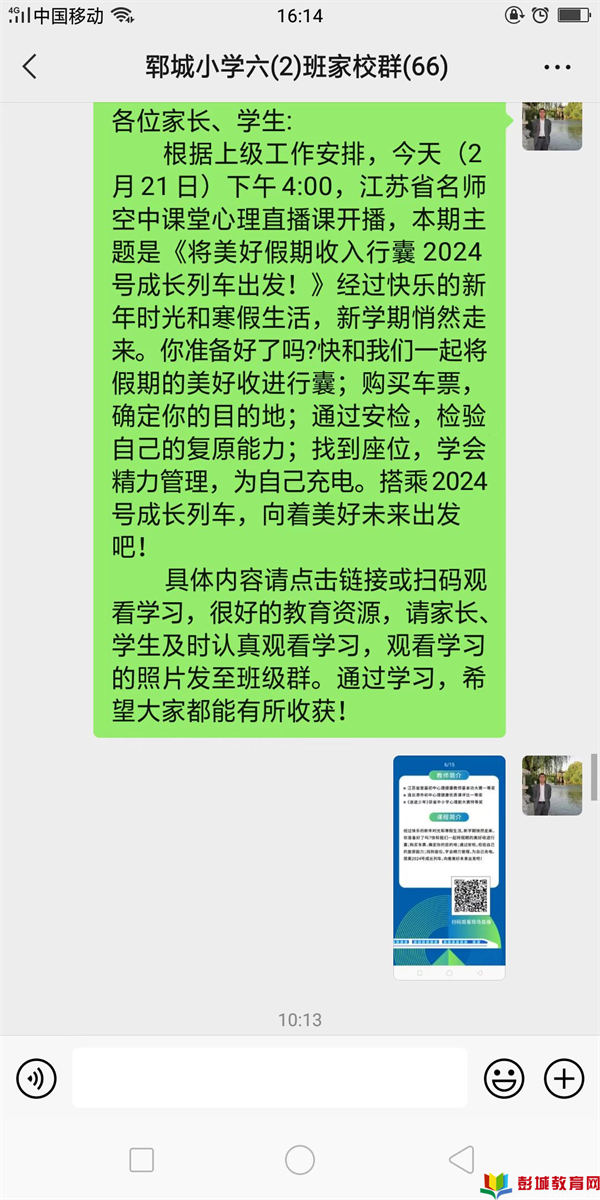Go to the system home screen
Screen dimensions: 600x1200
[300, 1160]
